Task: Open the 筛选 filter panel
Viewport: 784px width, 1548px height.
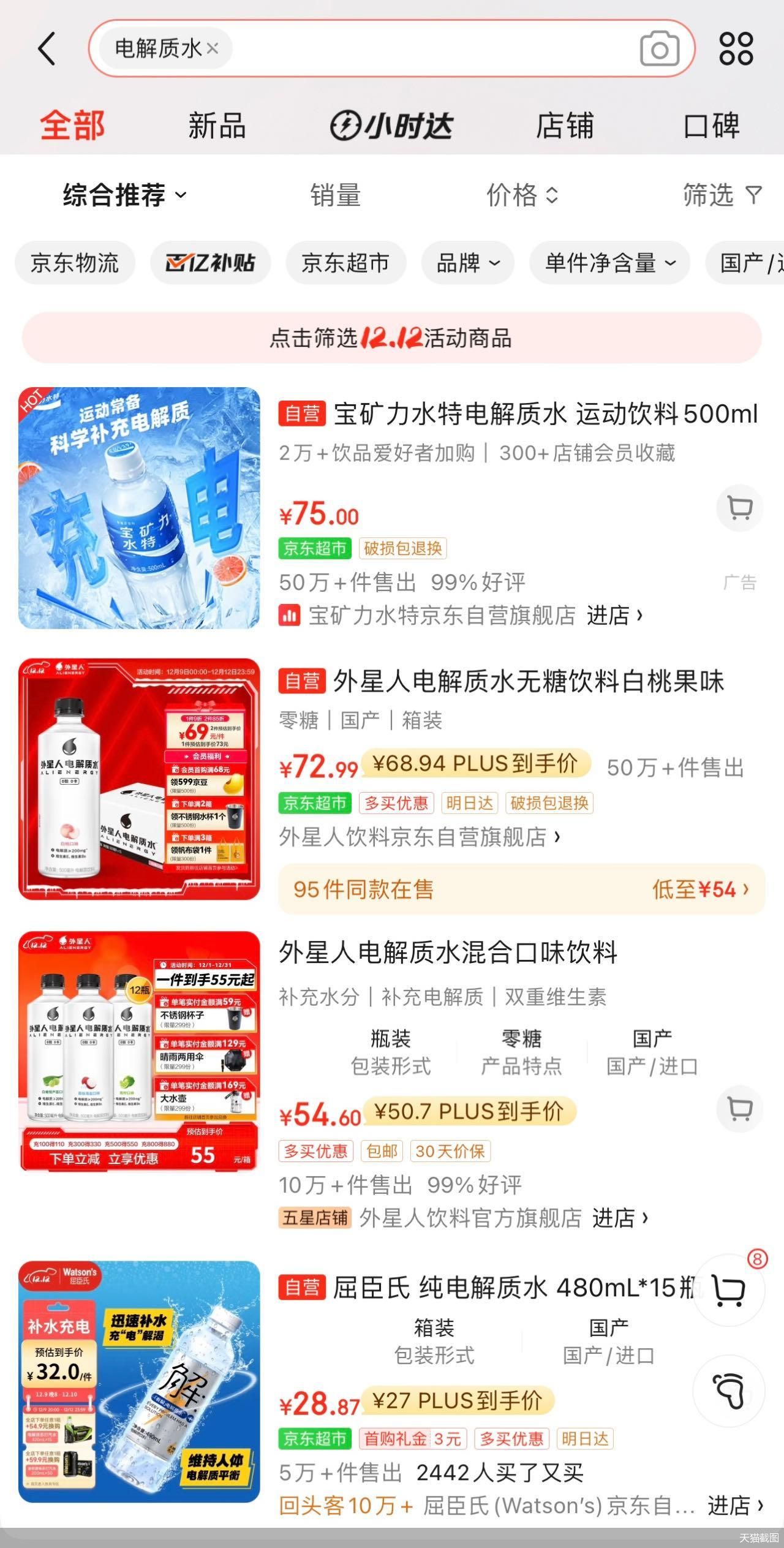Action: point(722,195)
